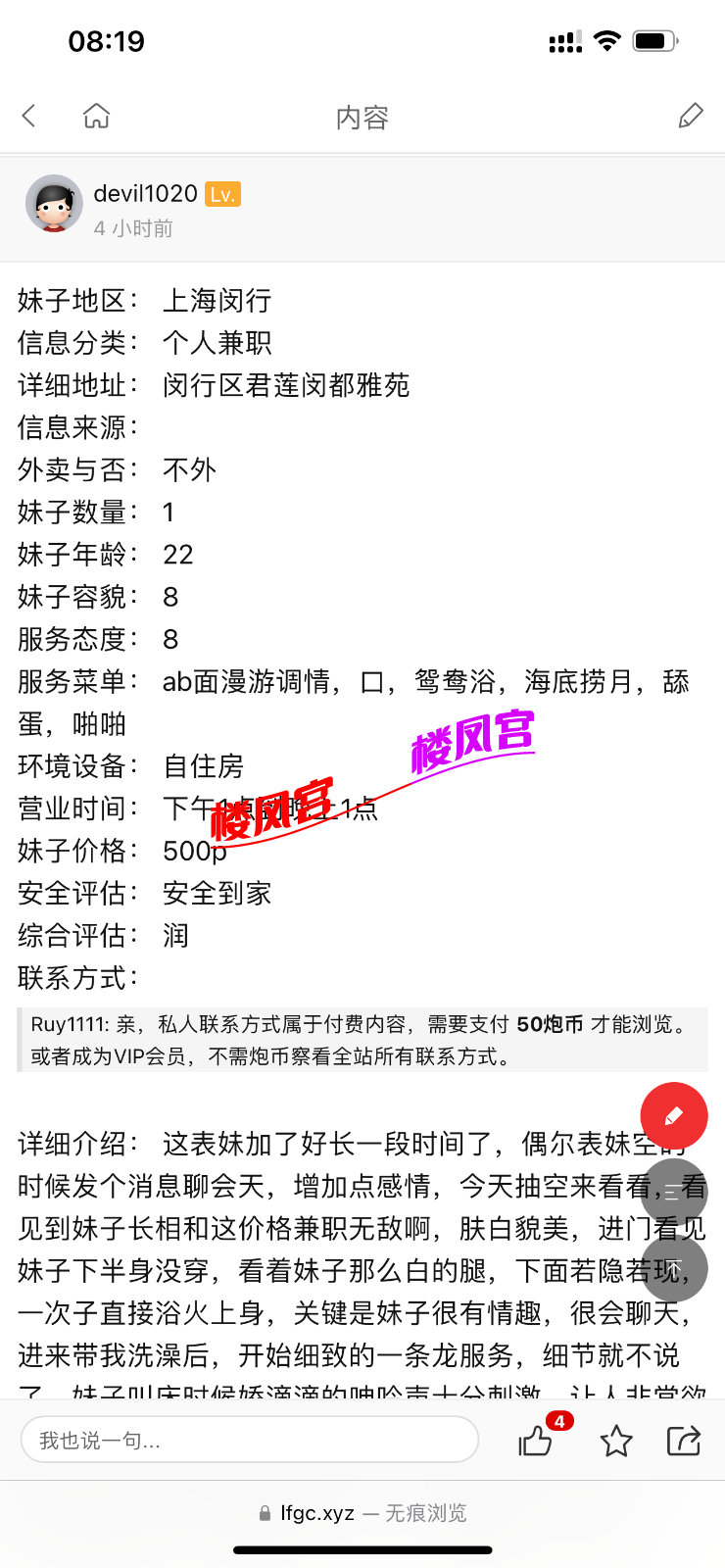Toggle the star to favorite this post
The width and height of the screenshot is (725, 1568).
coord(616,1441)
